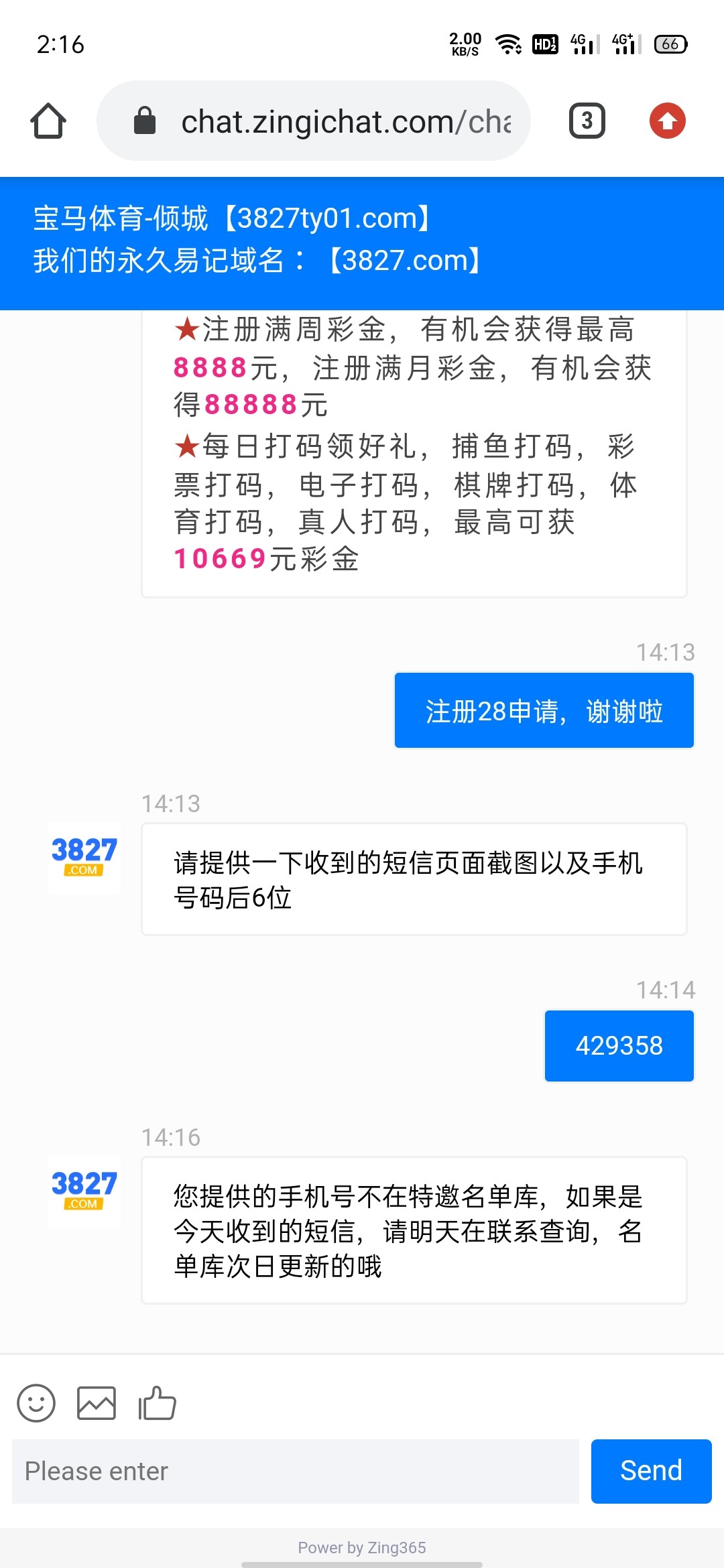Tap the 注册28申请 sent message bubble
The width and height of the screenshot is (724, 1568).
pos(544,710)
